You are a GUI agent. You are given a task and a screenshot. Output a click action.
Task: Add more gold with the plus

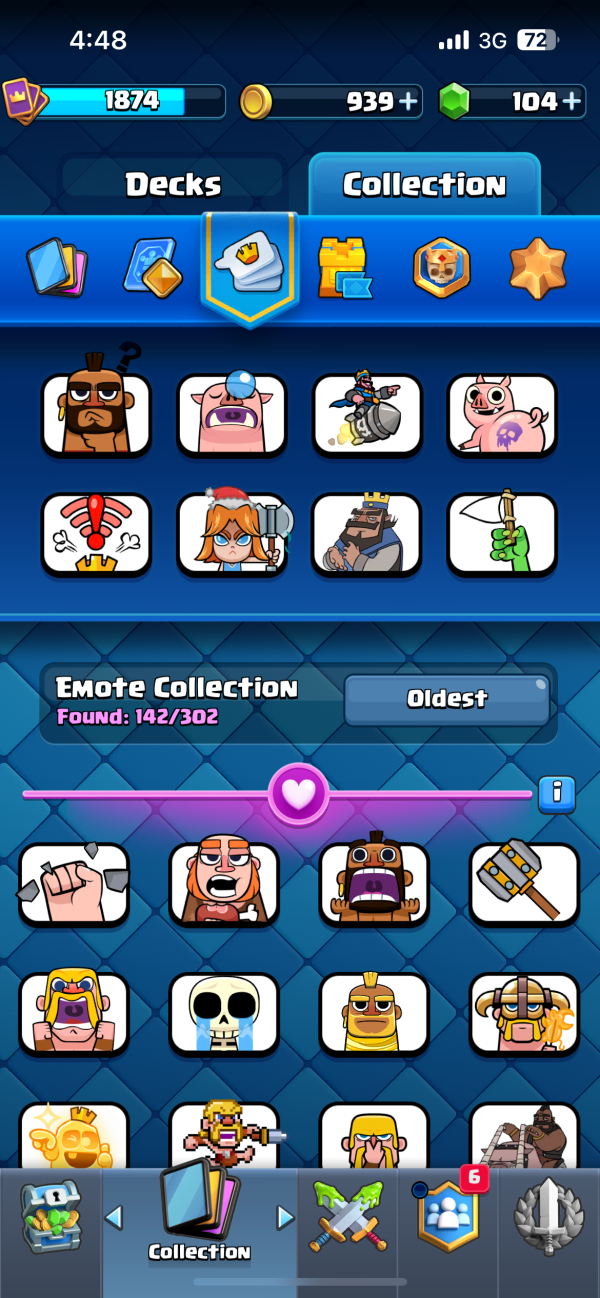click(x=410, y=101)
